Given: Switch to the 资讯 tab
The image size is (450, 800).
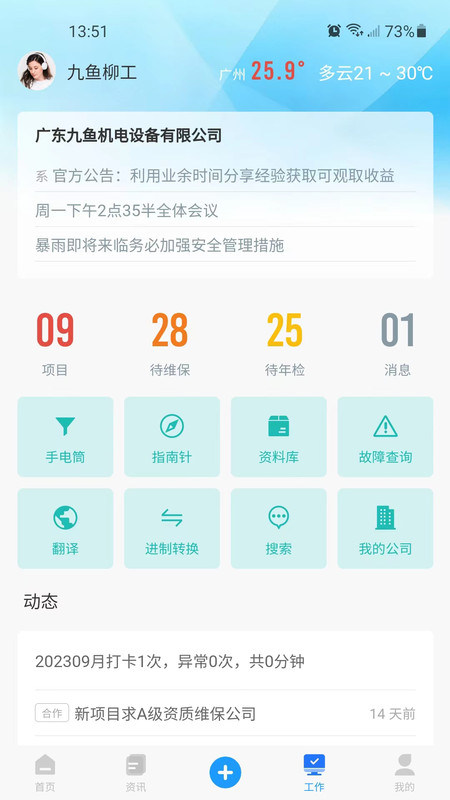Looking at the screenshot, I should point(136,772).
